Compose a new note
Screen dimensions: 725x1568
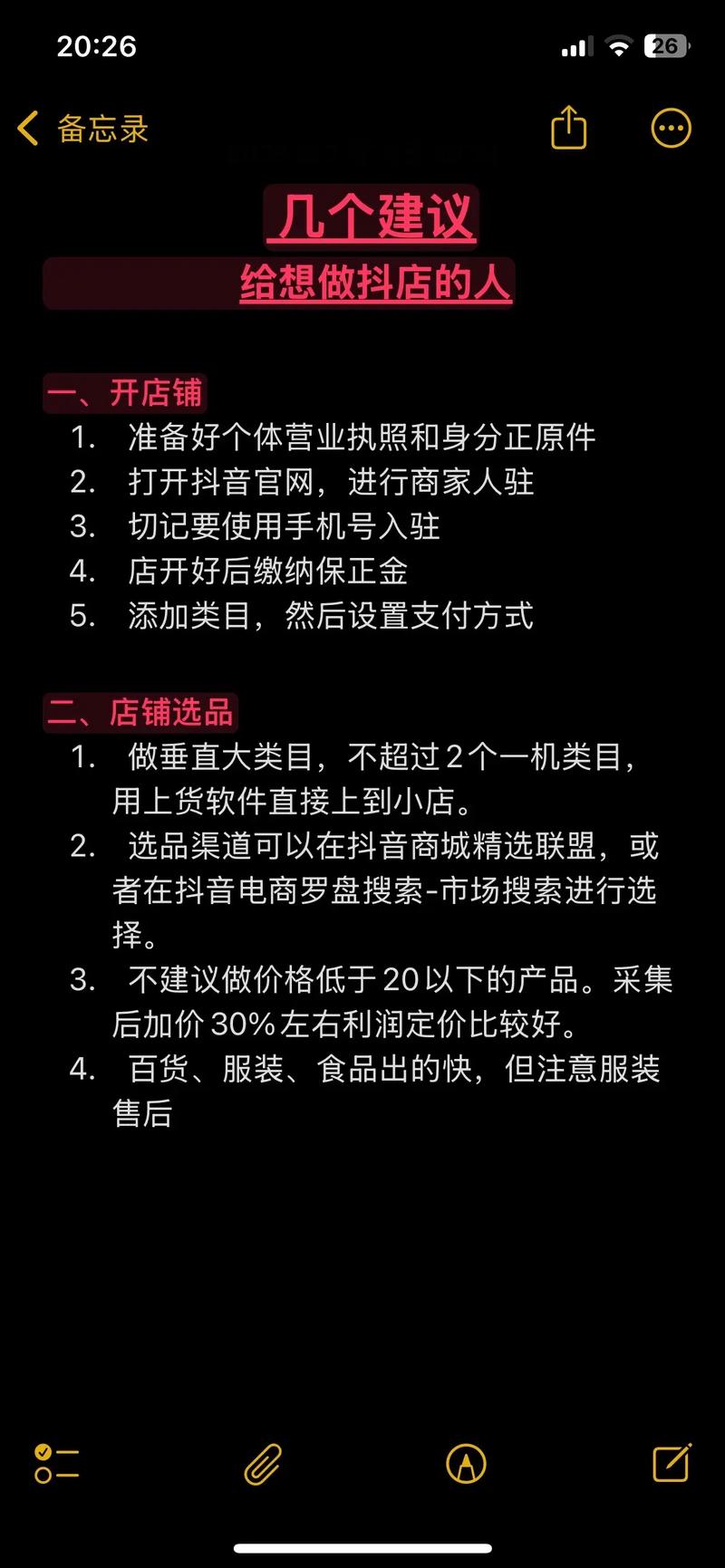click(672, 1462)
